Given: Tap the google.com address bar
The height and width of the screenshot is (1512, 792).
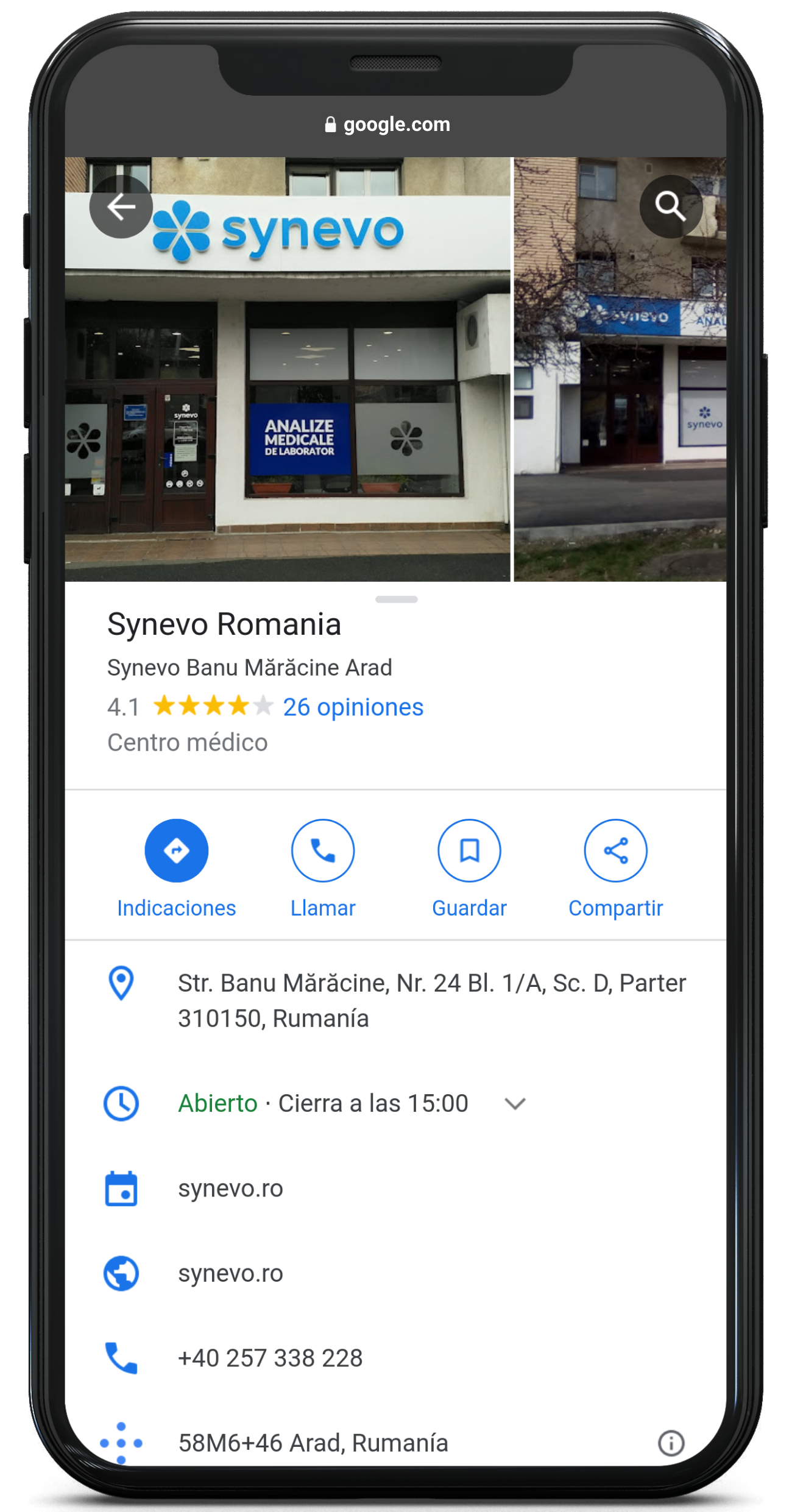Looking at the screenshot, I should click(396, 125).
